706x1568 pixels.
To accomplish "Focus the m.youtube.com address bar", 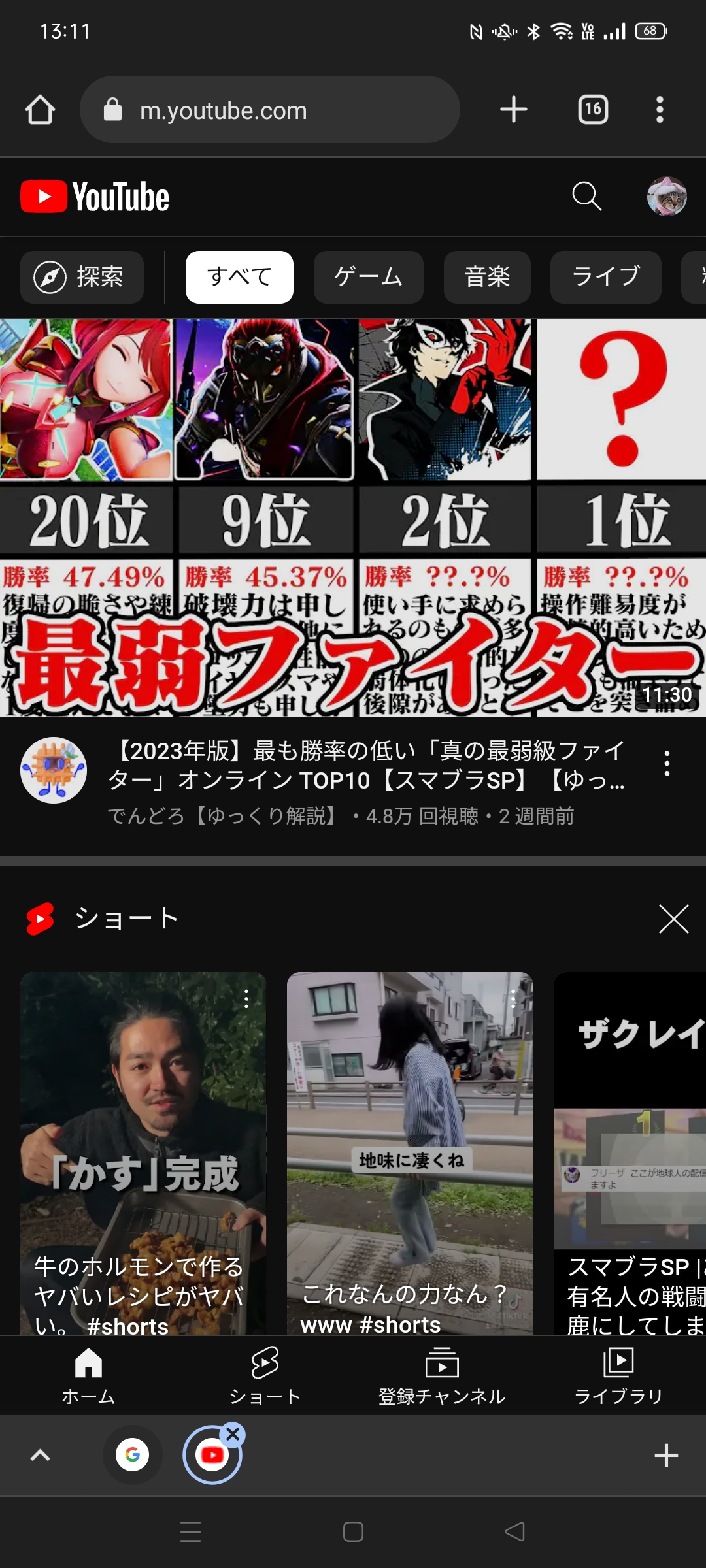I will [x=269, y=110].
